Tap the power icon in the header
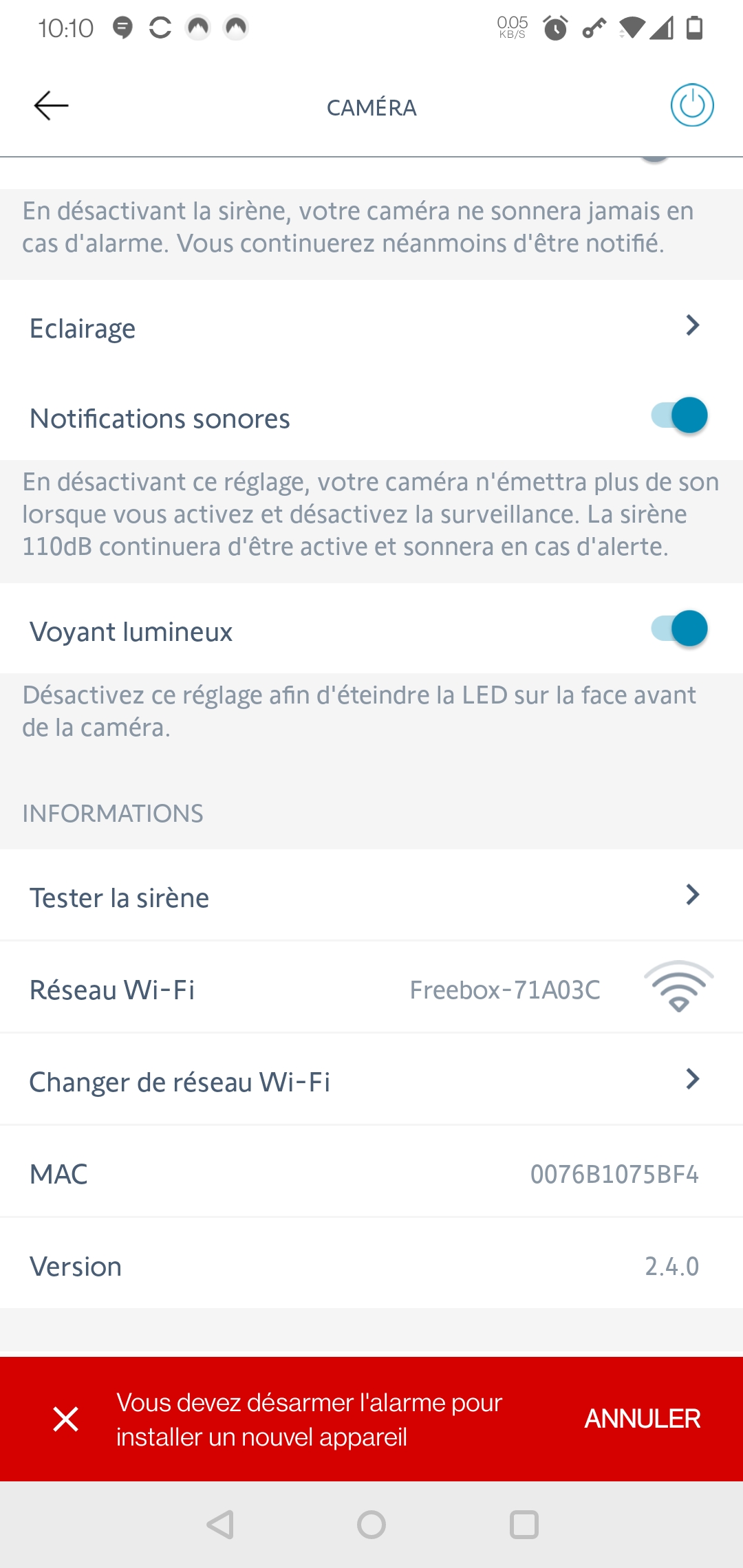Screen dimensions: 743x1568 click(692, 106)
